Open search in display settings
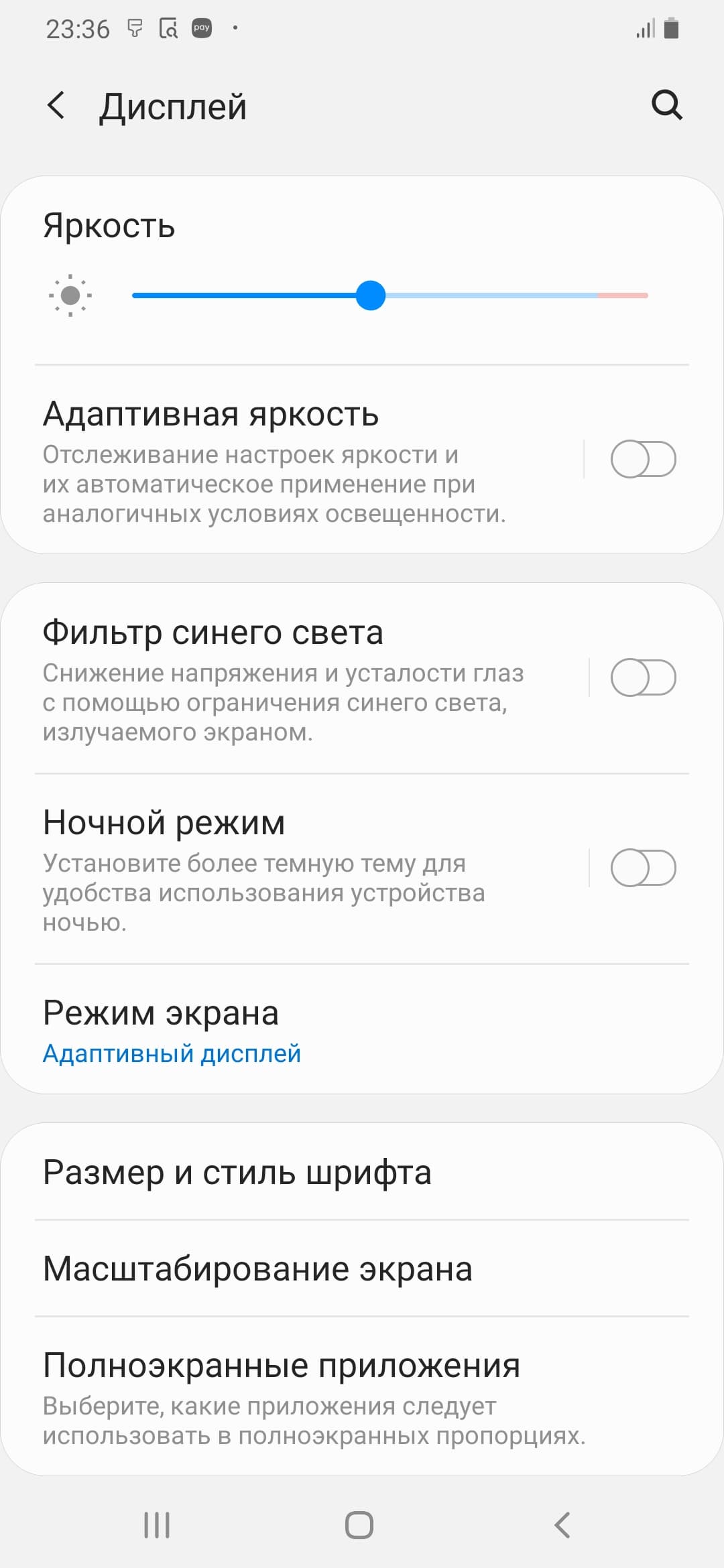 pos(666,105)
